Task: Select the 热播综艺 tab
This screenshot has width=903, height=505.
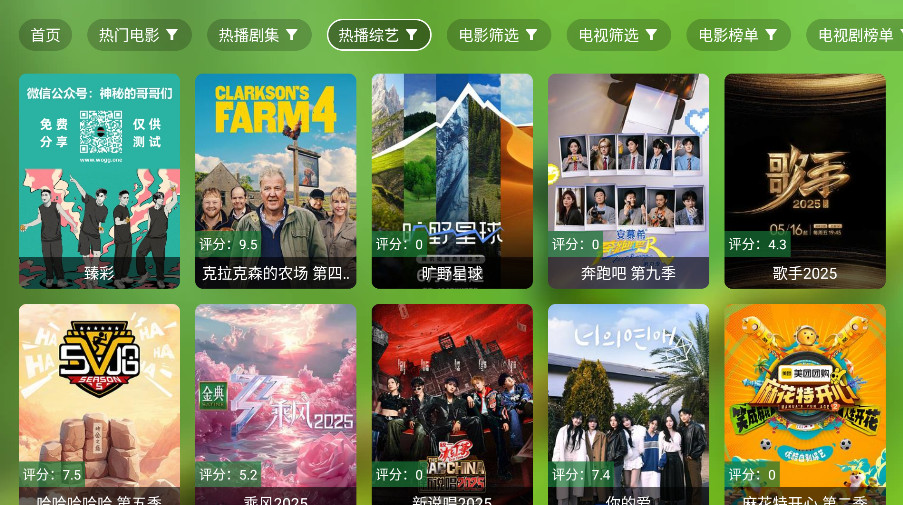Action: [378, 35]
